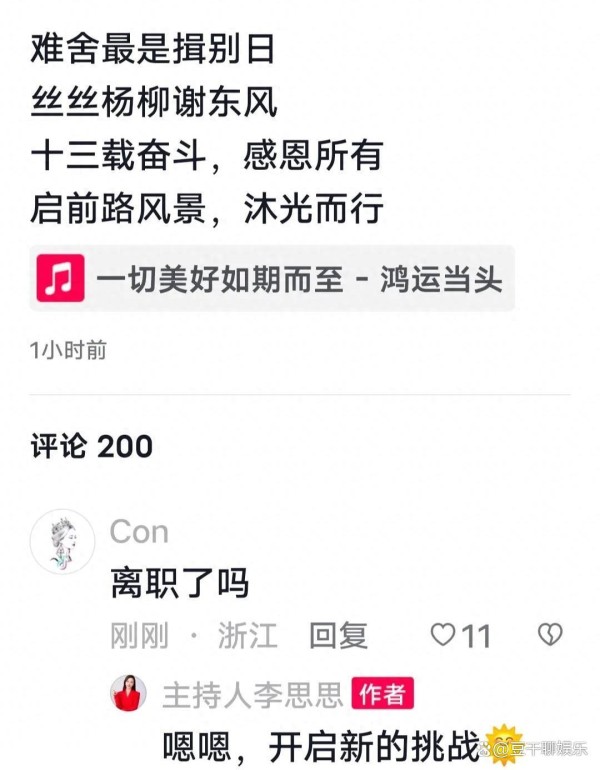Open Con's profile avatar
The width and height of the screenshot is (600, 770).
(62, 542)
